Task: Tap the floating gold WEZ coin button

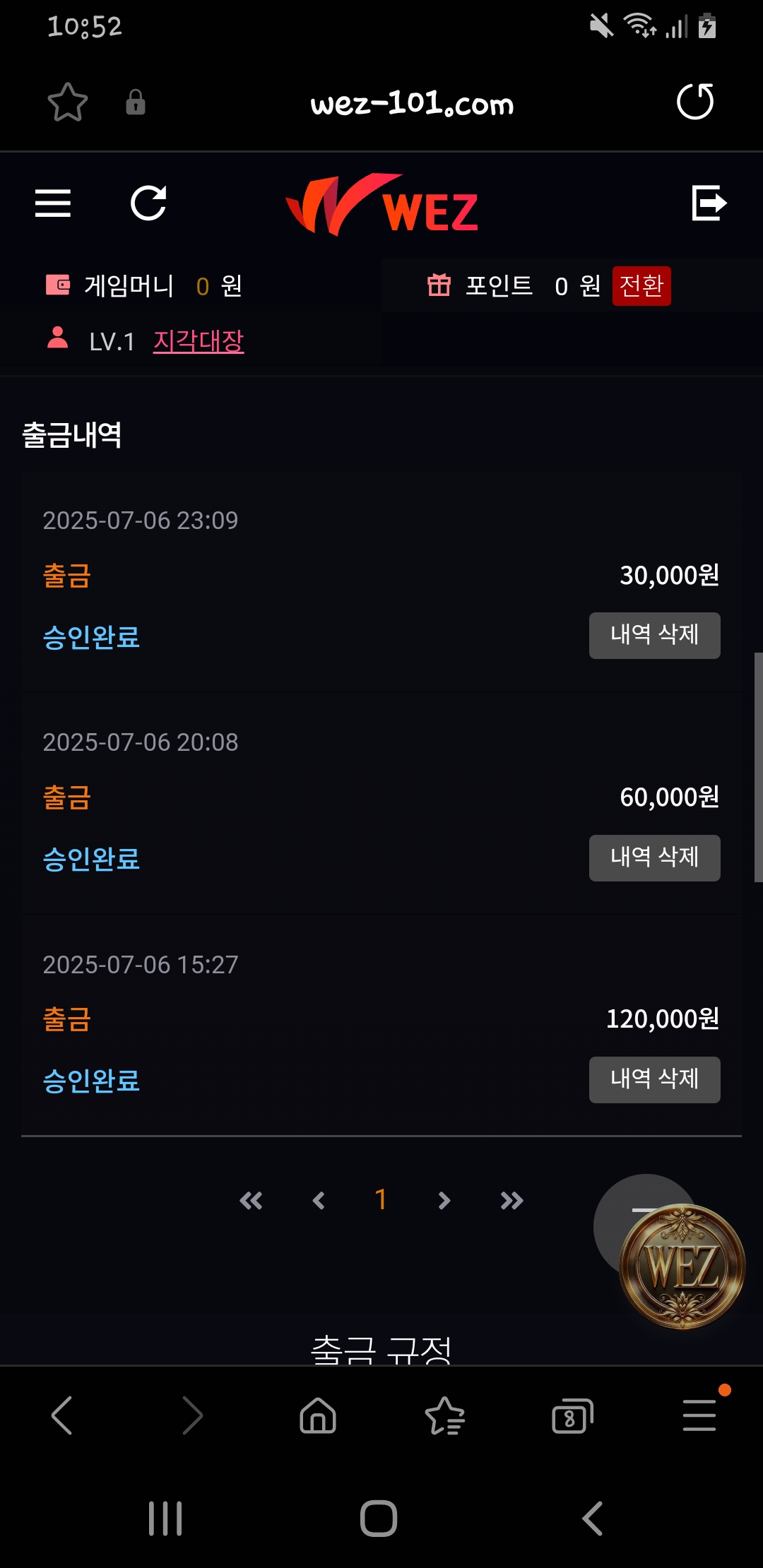Action: 682,1266
